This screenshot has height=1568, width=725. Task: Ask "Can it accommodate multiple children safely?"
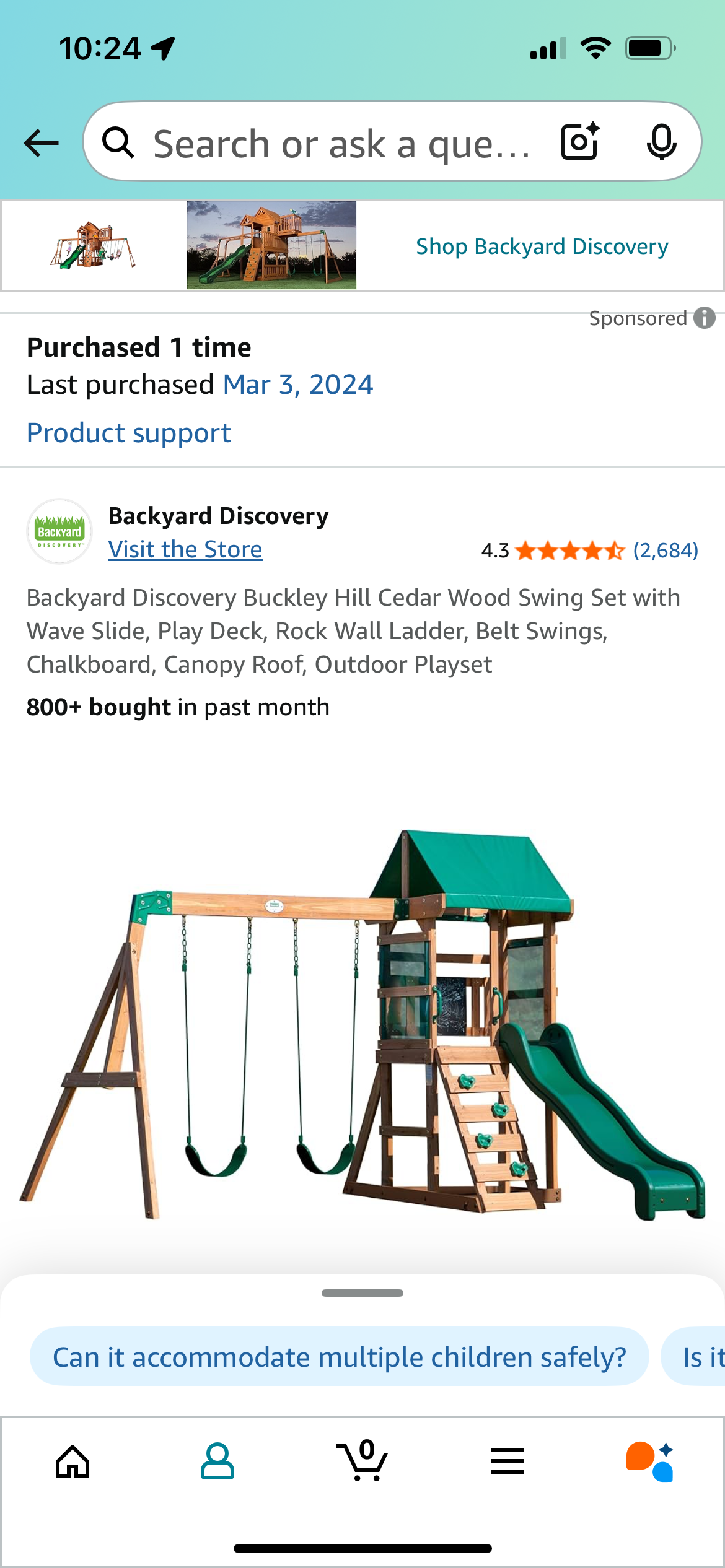click(339, 1357)
